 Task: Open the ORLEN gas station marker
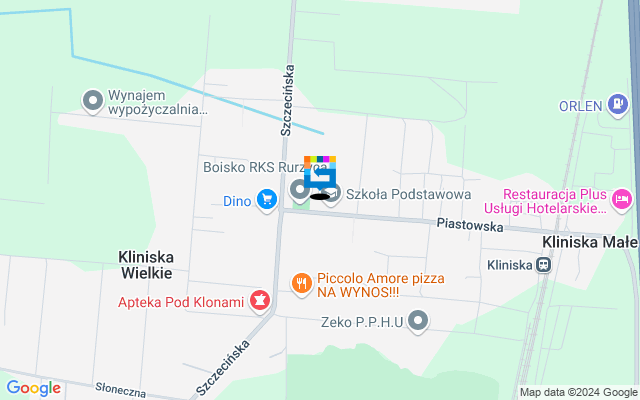click(x=619, y=105)
